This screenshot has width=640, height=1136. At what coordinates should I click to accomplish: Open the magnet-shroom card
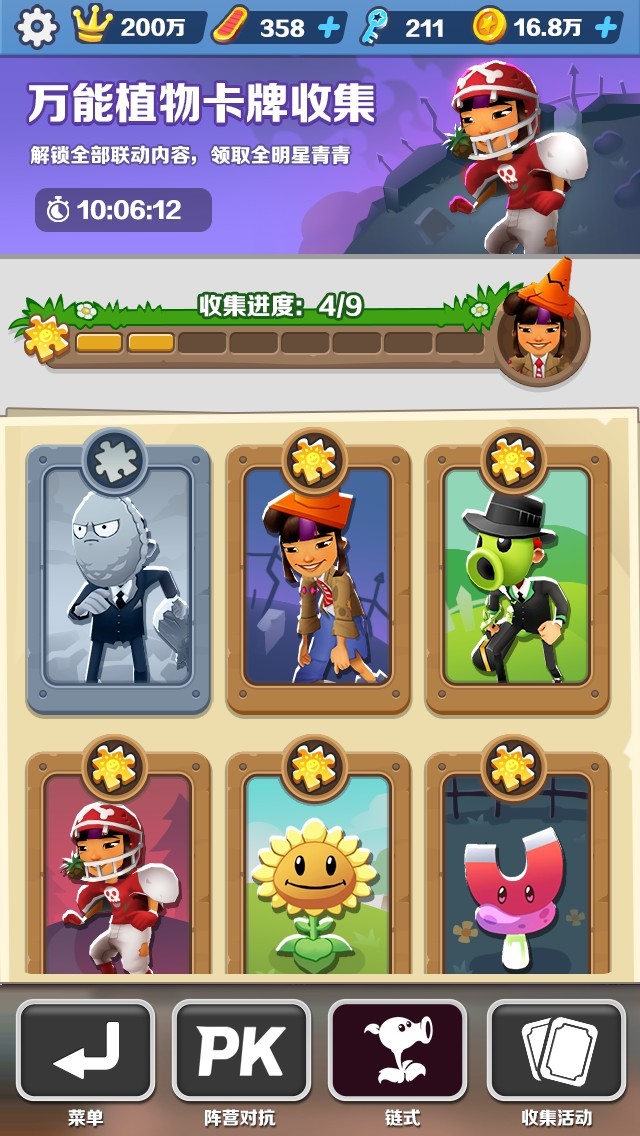point(517,870)
